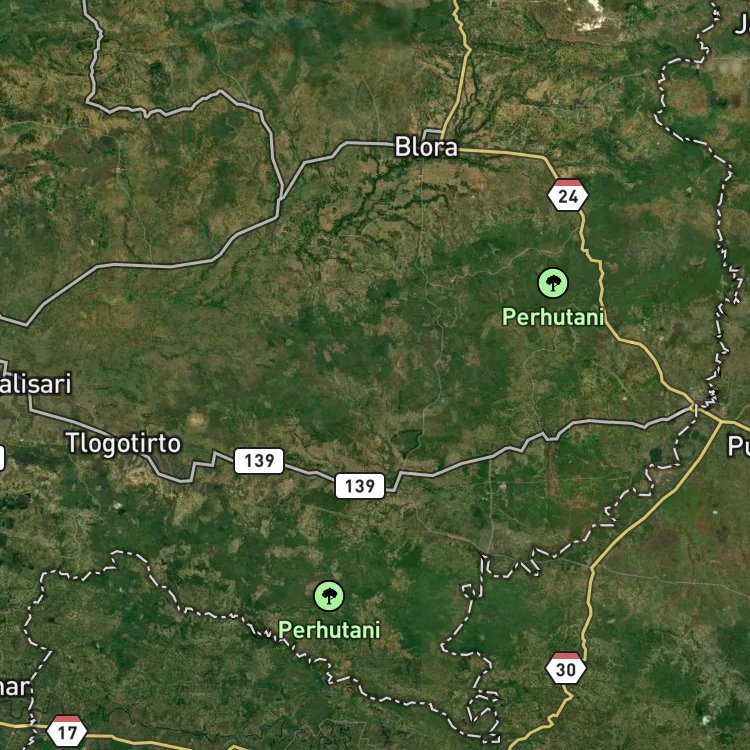This screenshot has width=750, height=750.
Task: Select the Tlogotirto place label
Action: click(123, 443)
